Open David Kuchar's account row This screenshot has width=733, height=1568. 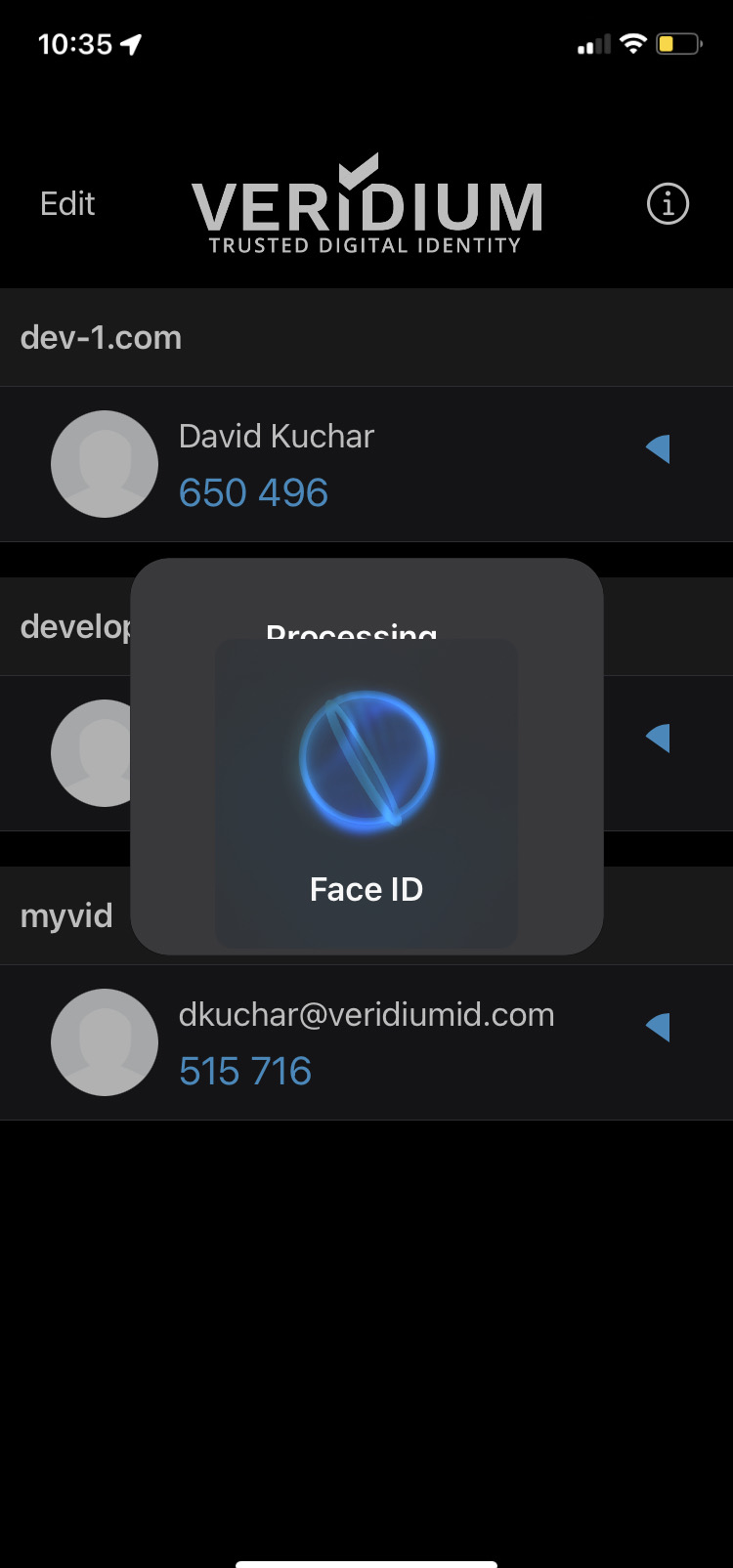click(x=277, y=464)
